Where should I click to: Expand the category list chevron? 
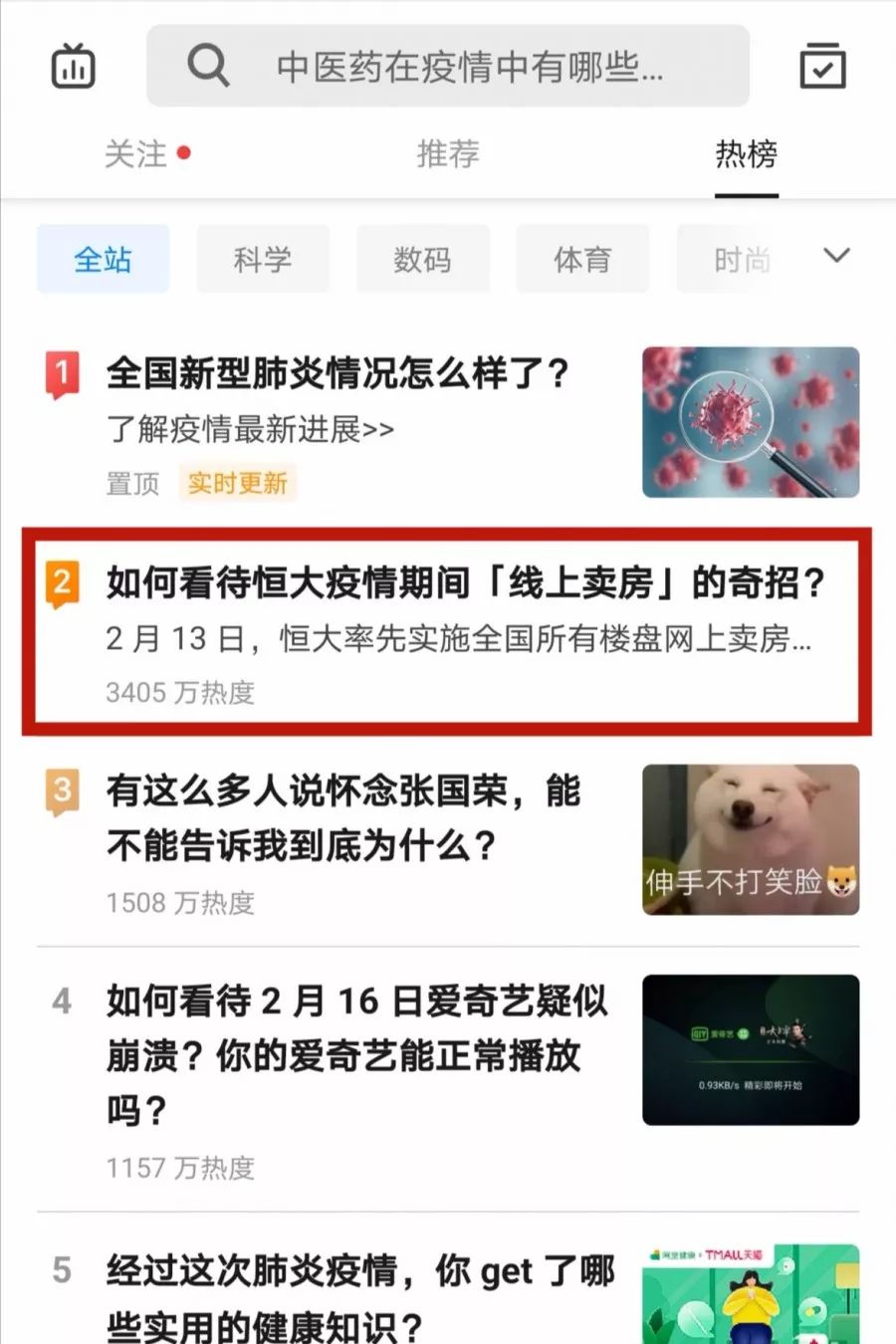pos(836,256)
